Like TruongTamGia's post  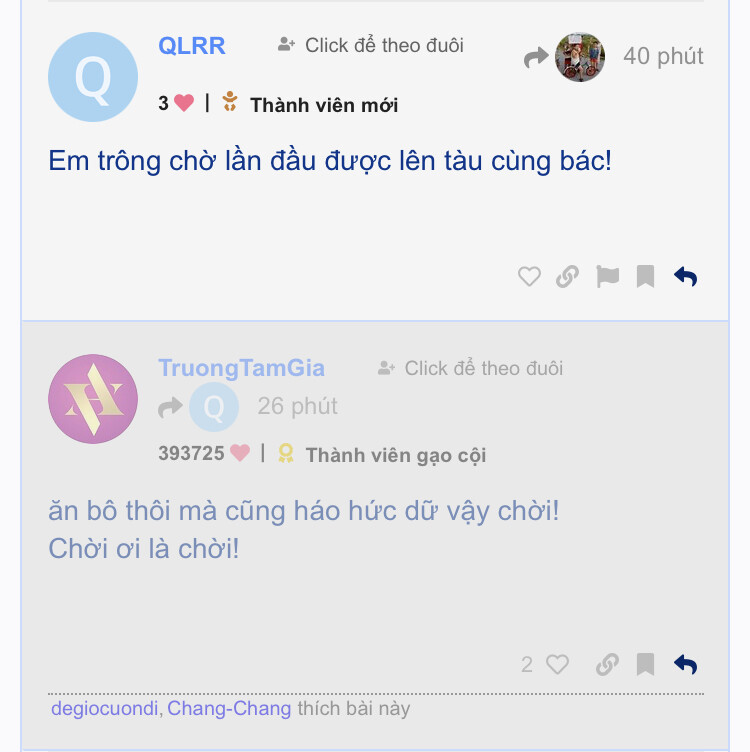[x=557, y=664]
